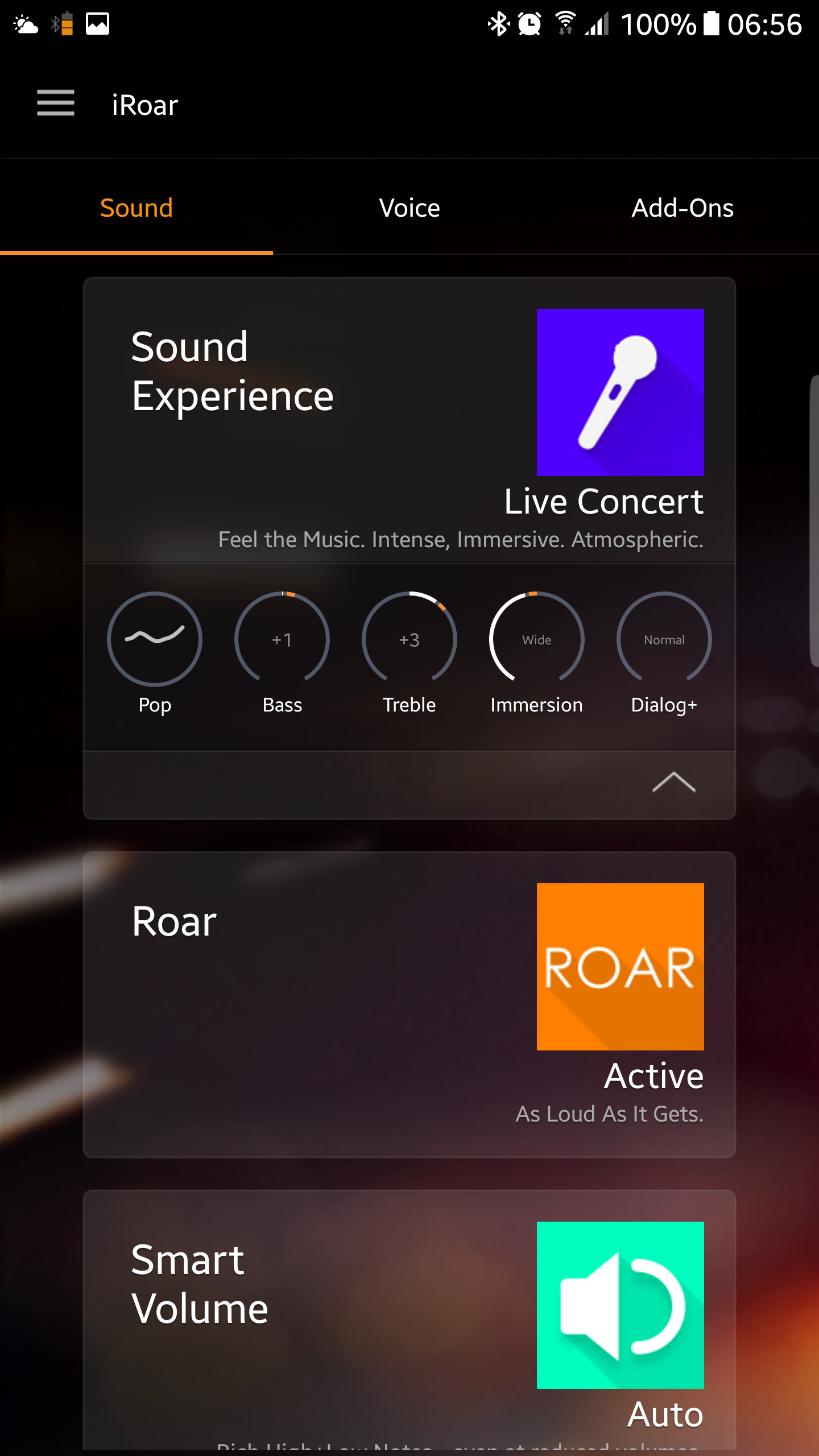This screenshot has width=819, height=1456.
Task: Adjust the Bass dial
Action: (282, 639)
